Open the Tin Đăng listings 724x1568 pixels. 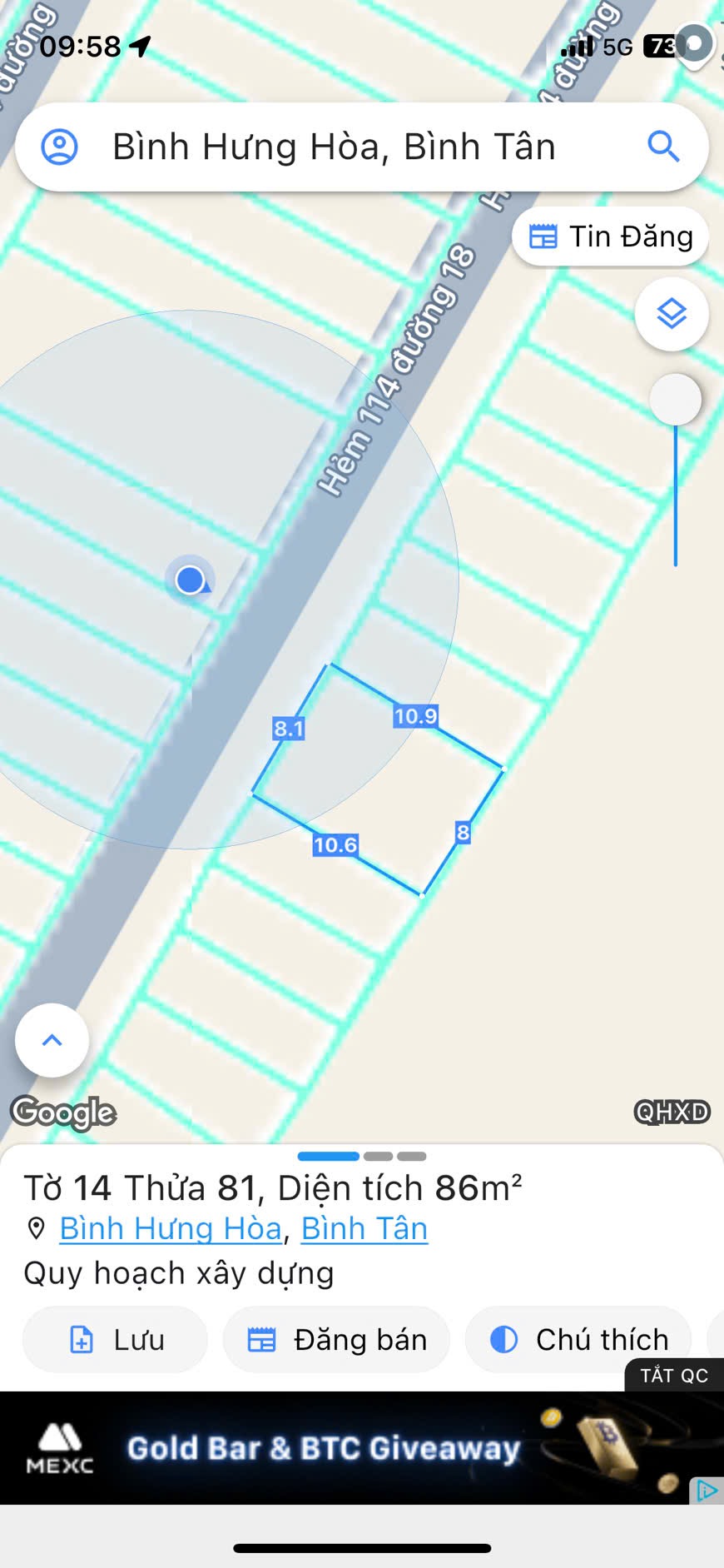click(x=610, y=236)
